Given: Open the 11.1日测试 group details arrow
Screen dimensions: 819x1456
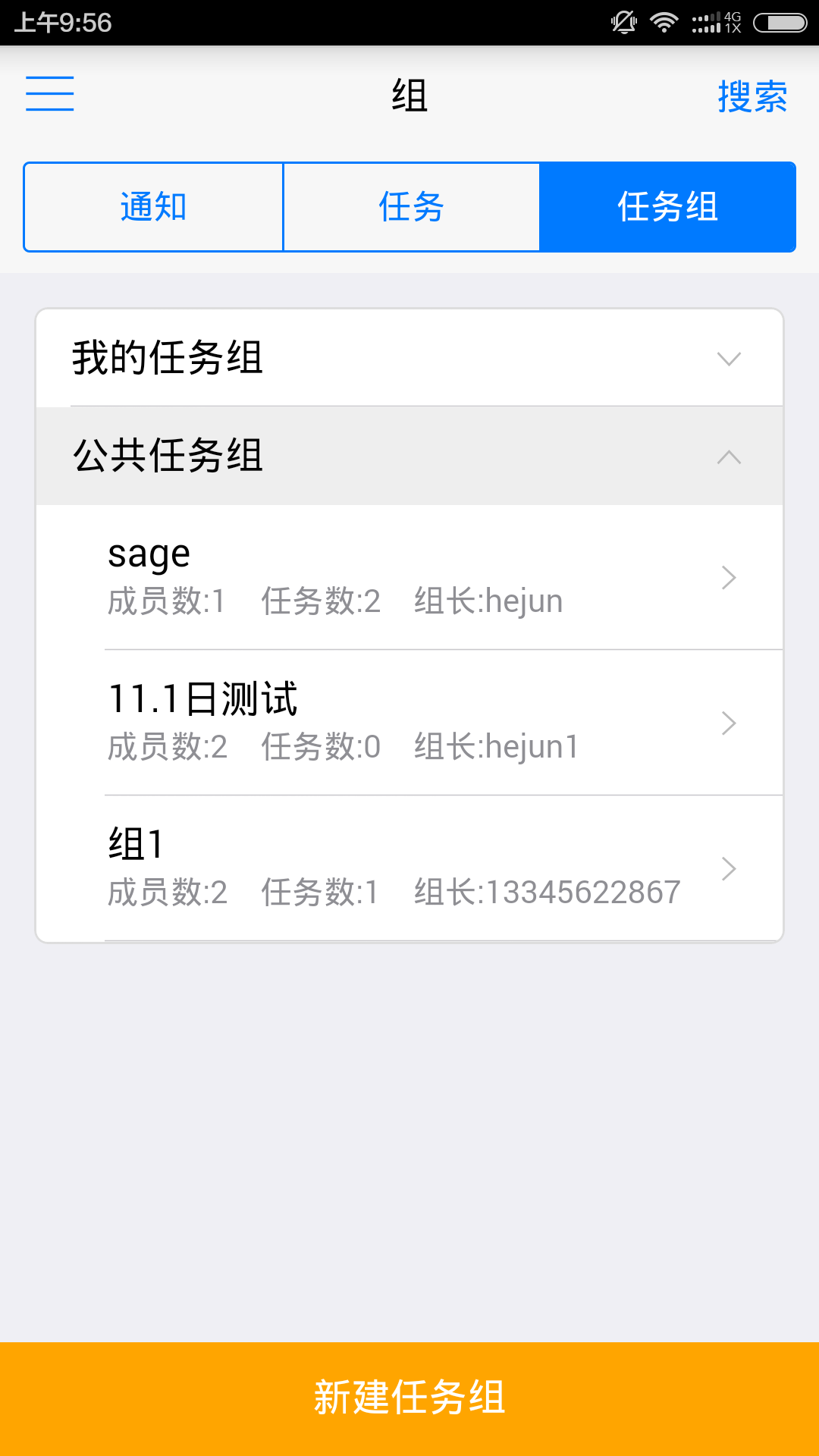Looking at the screenshot, I should tap(729, 723).
